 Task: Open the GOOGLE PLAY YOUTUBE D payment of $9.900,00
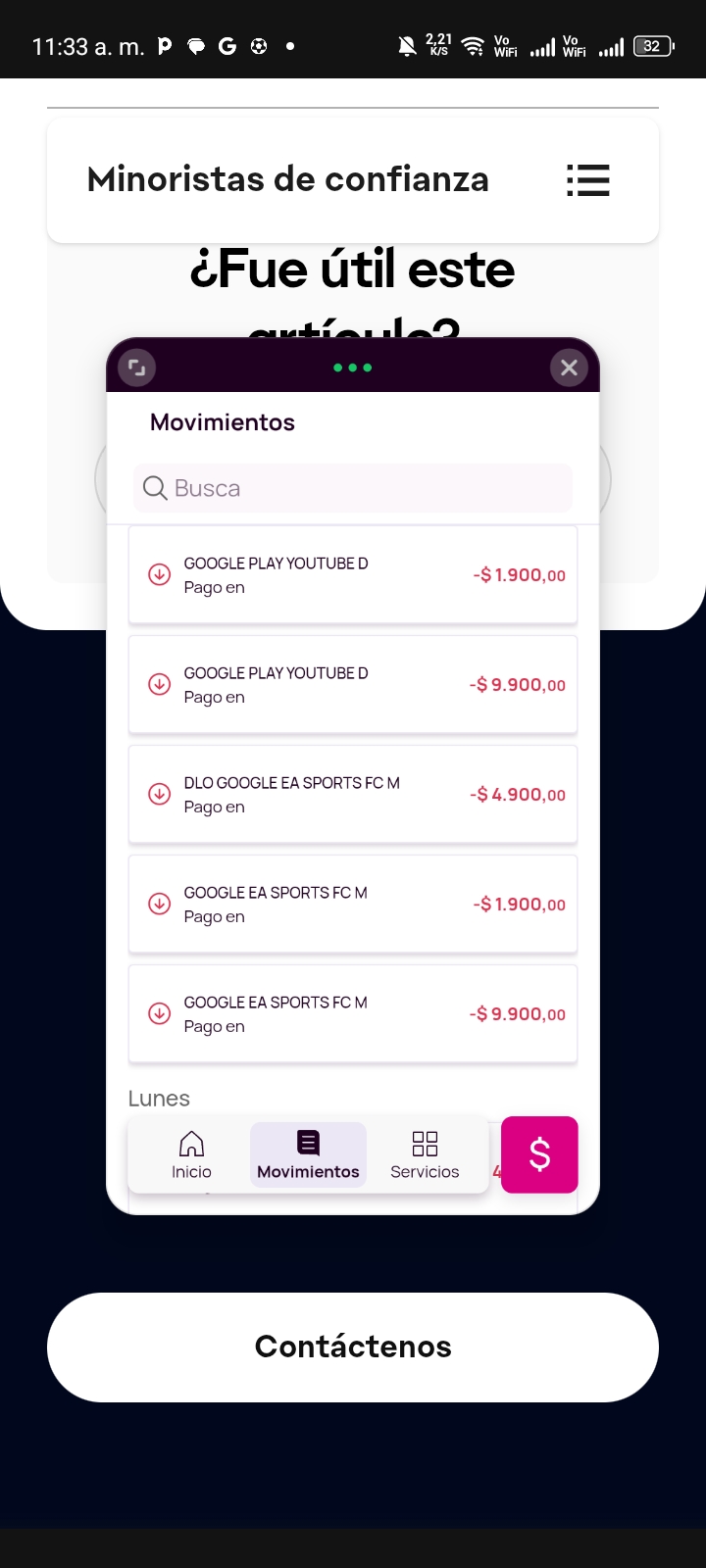tap(353, 685)
